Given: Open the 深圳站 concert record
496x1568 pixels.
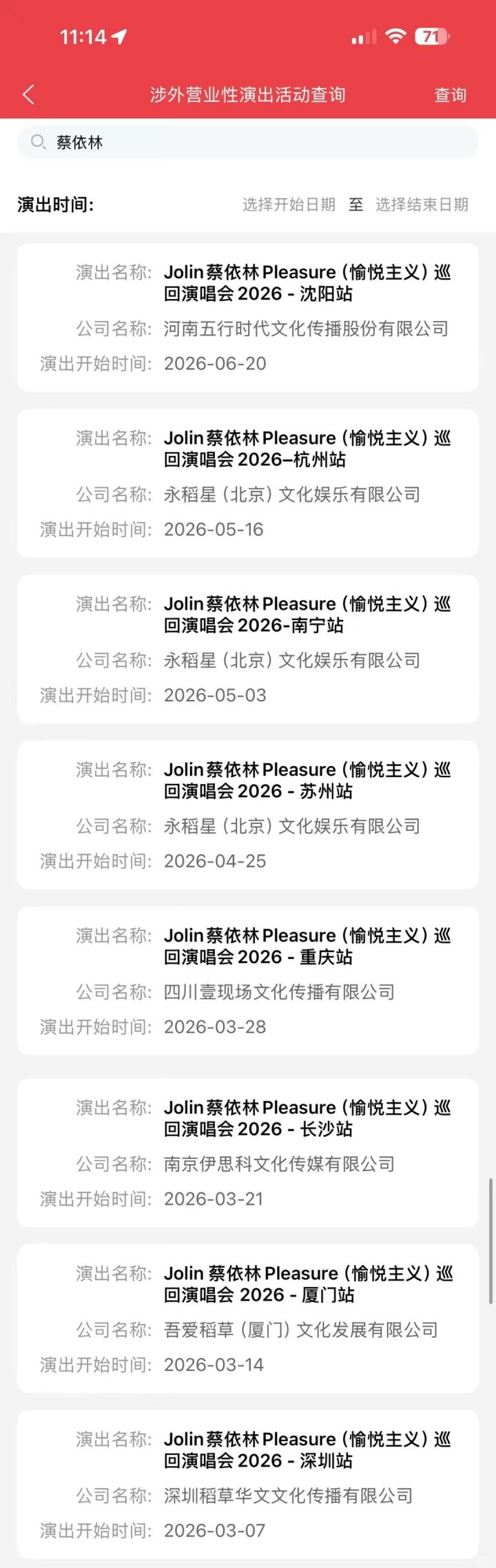Looking at the screenshot, I should [248, 1484].
